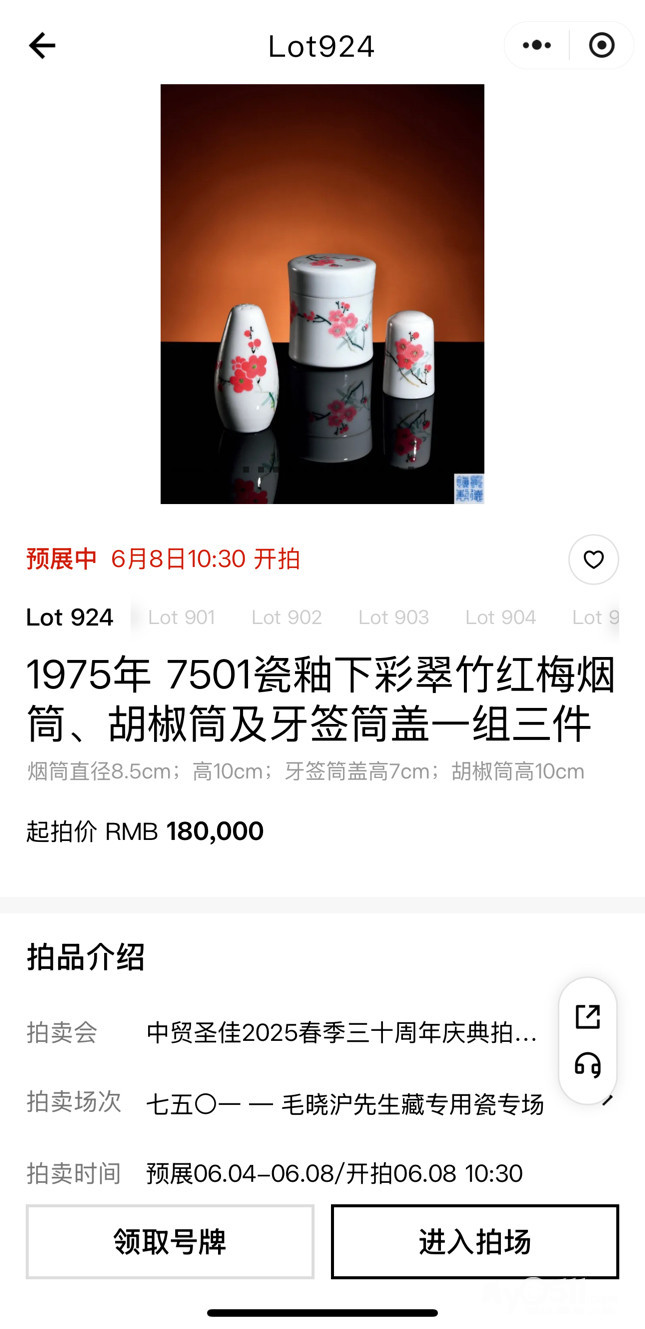Close the mini program via circle icon
Image resolution: width=645 pixels, height=1329 pixels.
pyautogui.click(x=601, y=45)
